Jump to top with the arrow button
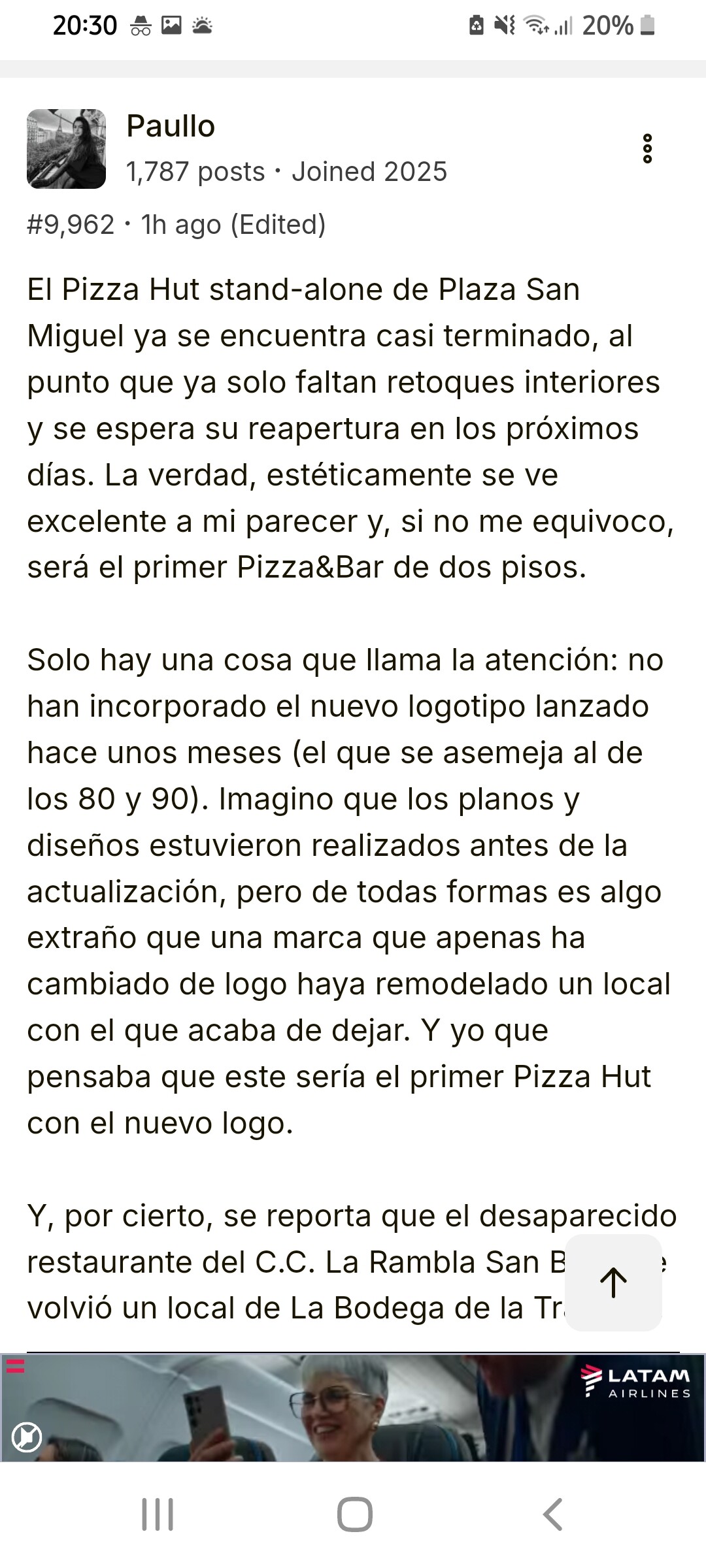The width and height of the screenshot is (706, 1568). [x=613, y=1282]
